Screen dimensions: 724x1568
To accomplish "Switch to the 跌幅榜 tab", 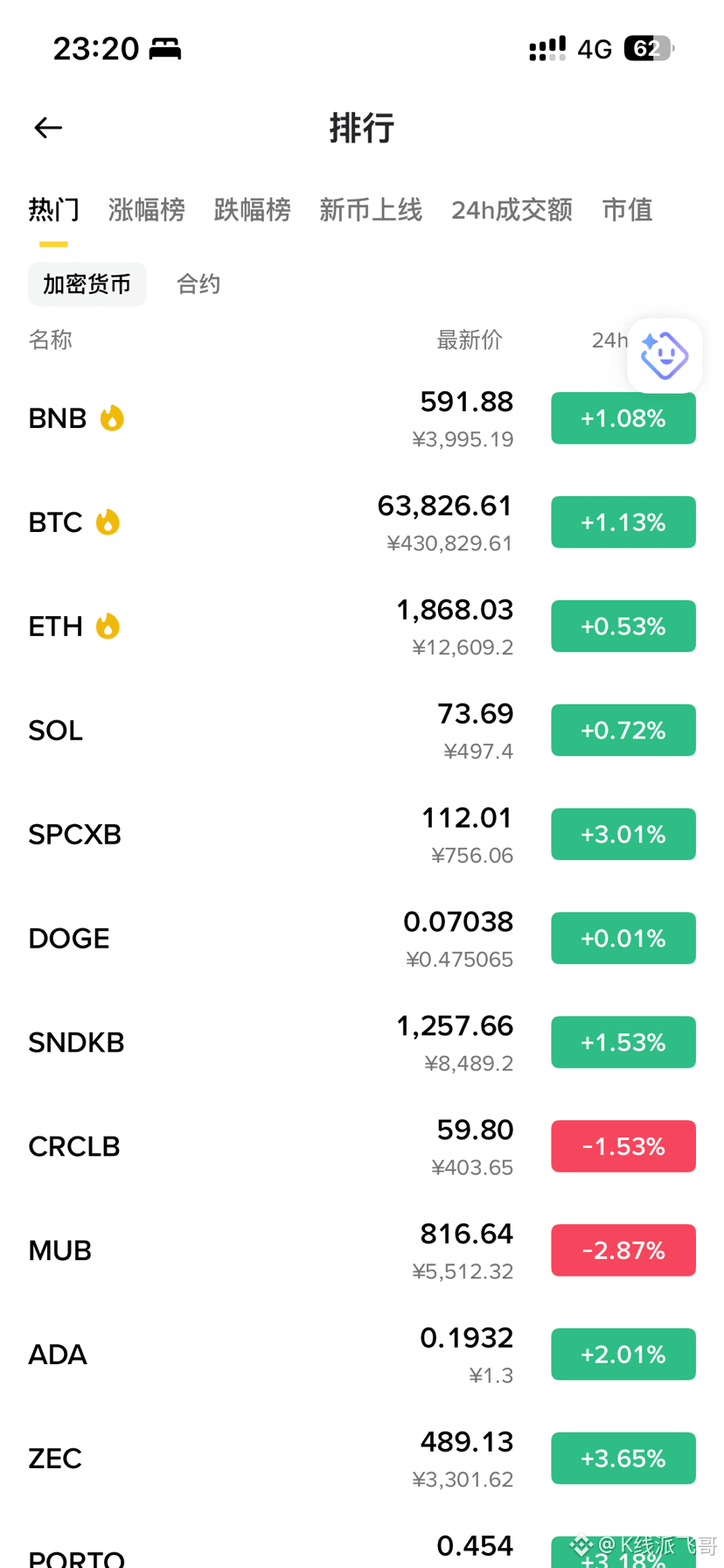I will click(x=252, y=210).
